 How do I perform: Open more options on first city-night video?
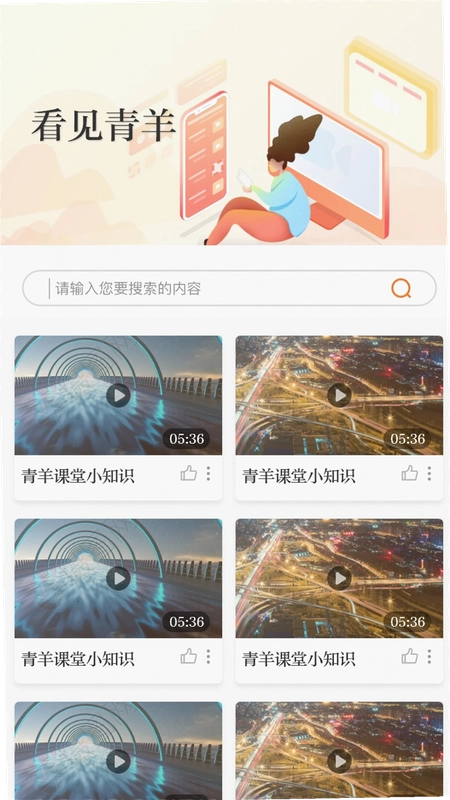(429, 473)
